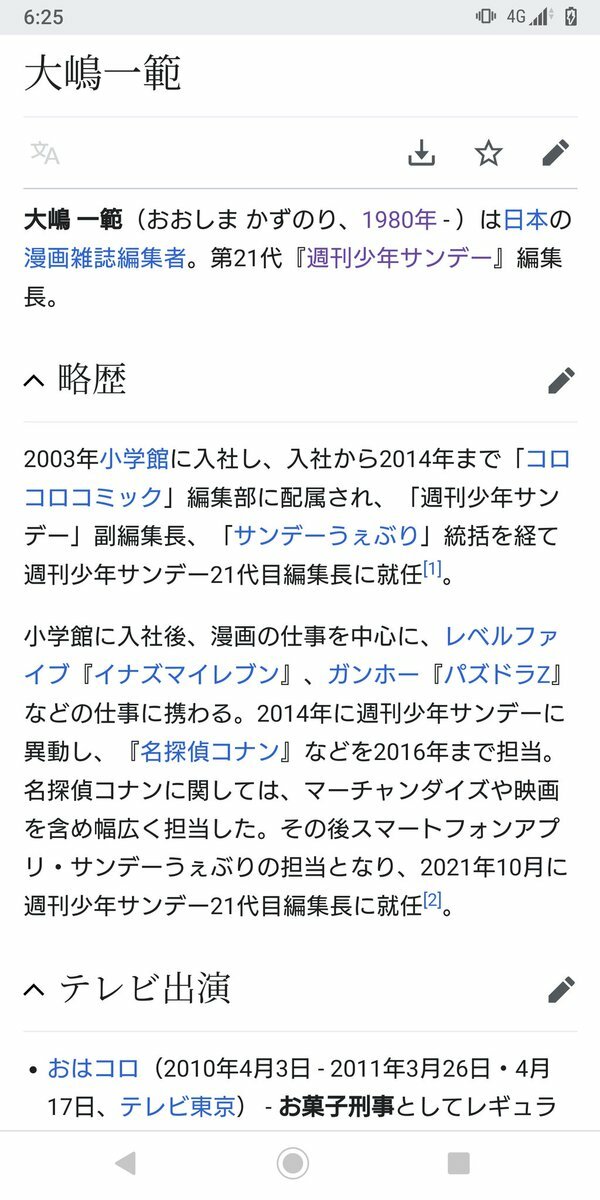This screenshot has height=1200, width=600.
Task: Edit the 略歴 section
Action: [561, 380]
